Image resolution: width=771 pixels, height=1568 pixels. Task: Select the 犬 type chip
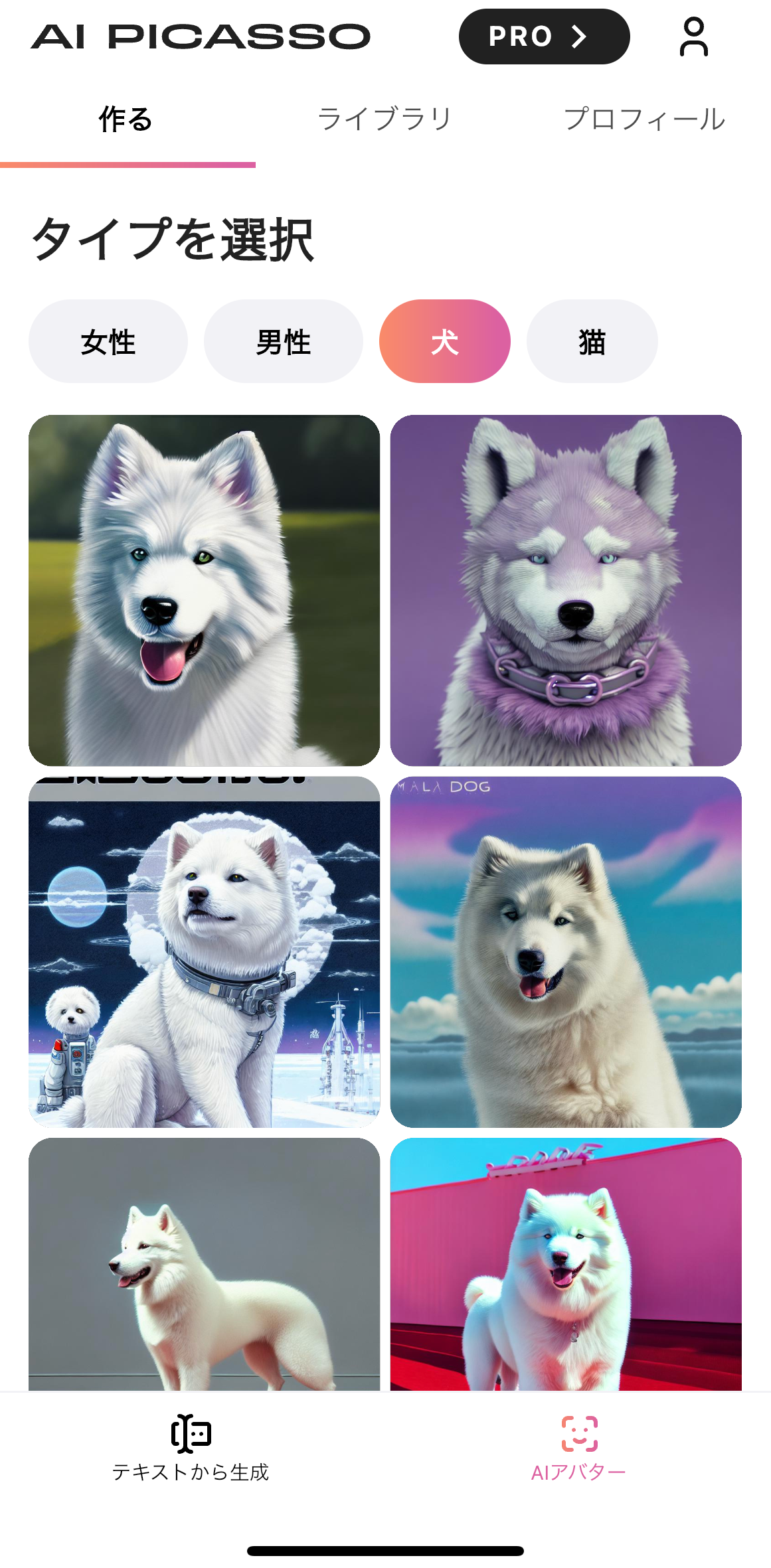444,342
